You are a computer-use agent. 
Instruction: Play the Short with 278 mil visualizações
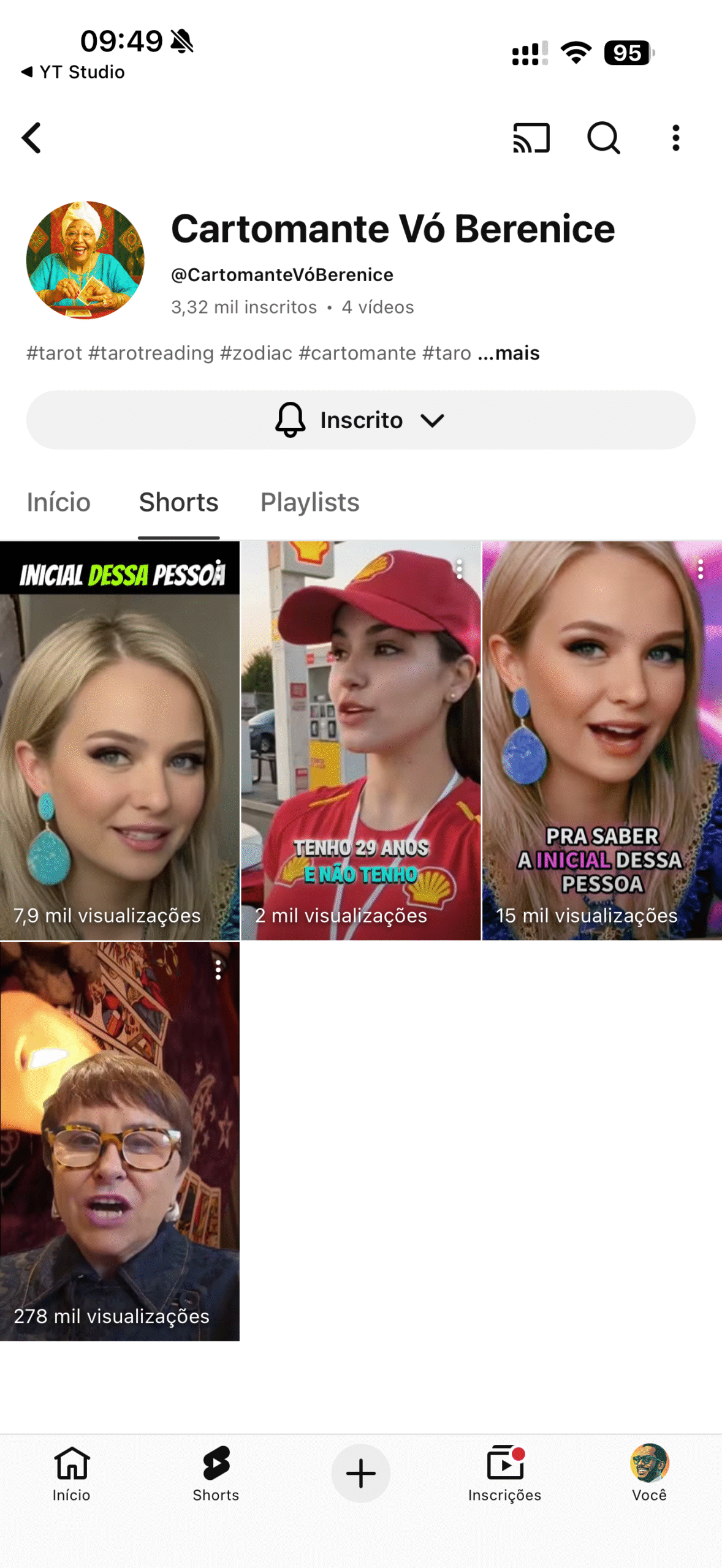120,1141
